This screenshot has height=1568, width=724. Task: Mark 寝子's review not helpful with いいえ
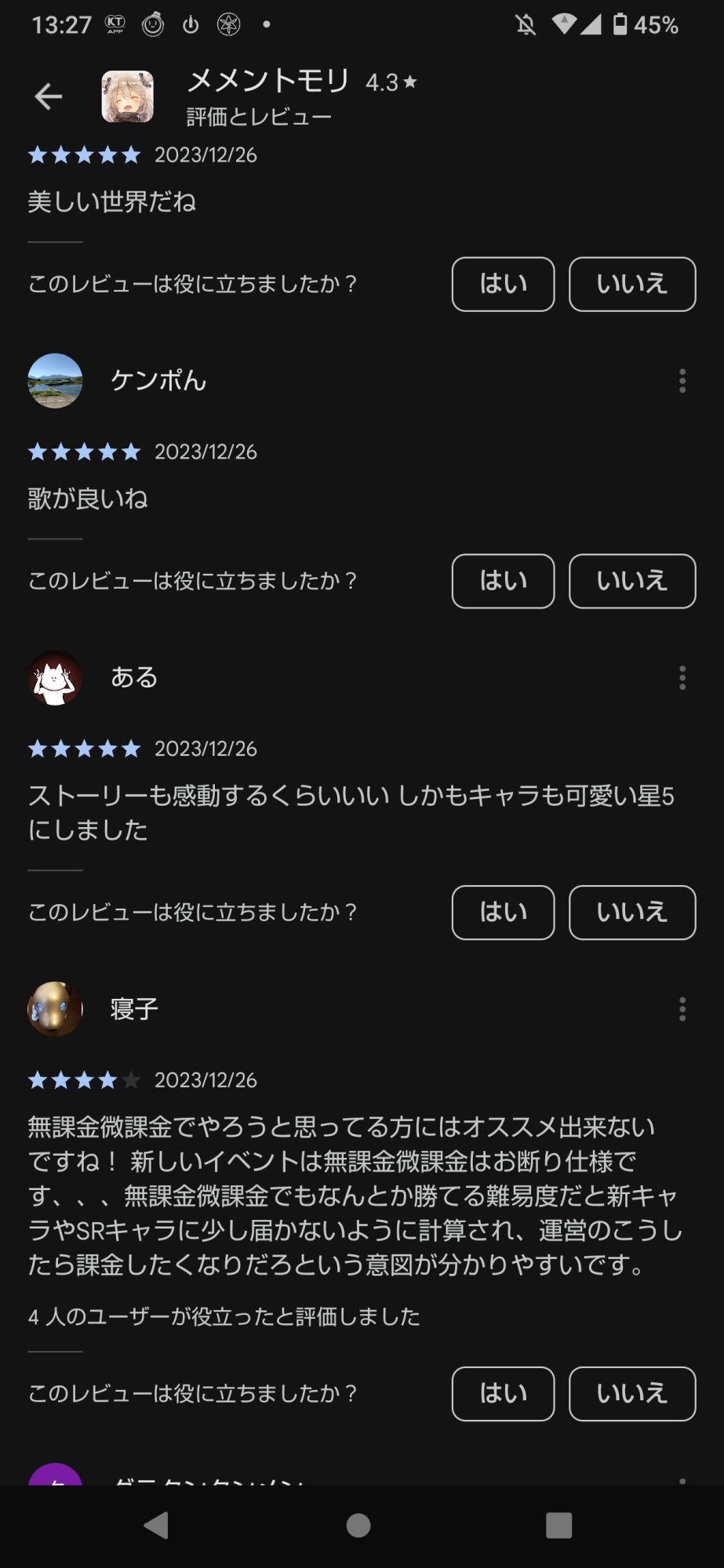tap(631, 1393)
